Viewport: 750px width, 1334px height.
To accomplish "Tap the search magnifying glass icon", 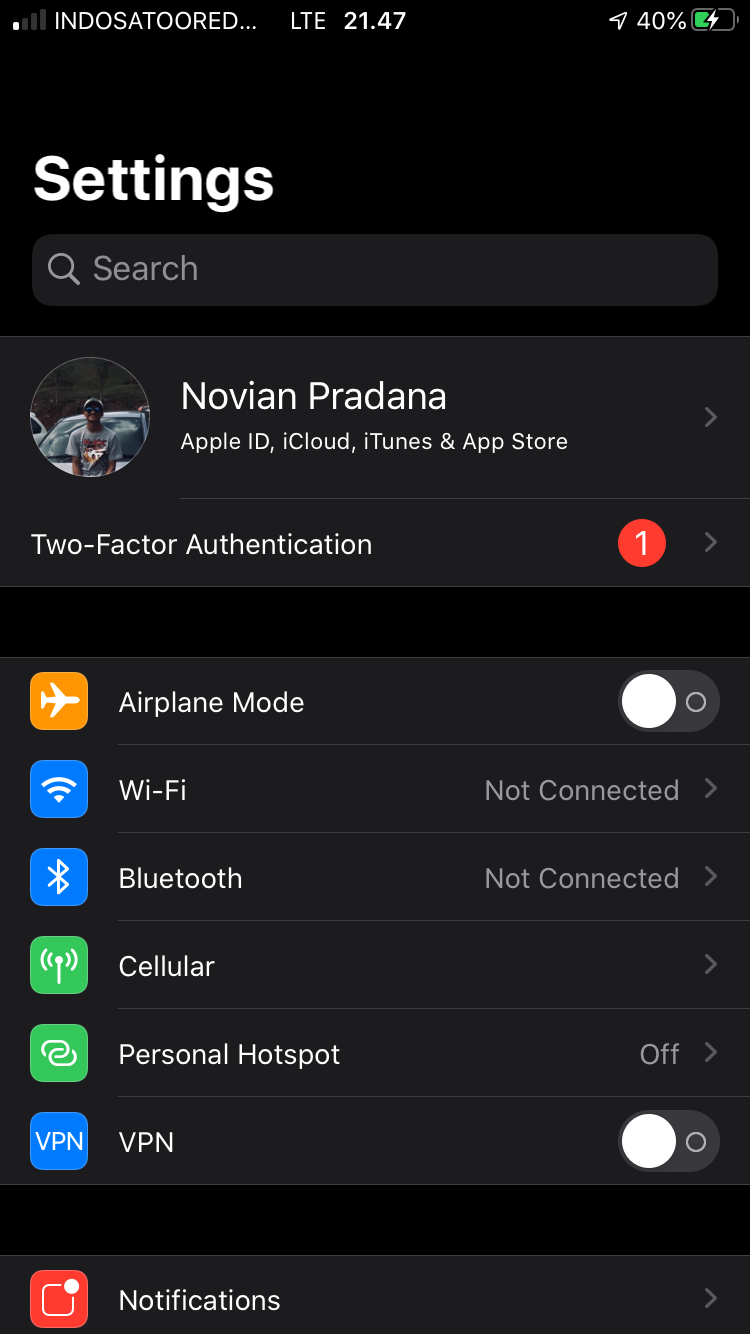I will tap(63, 269).
